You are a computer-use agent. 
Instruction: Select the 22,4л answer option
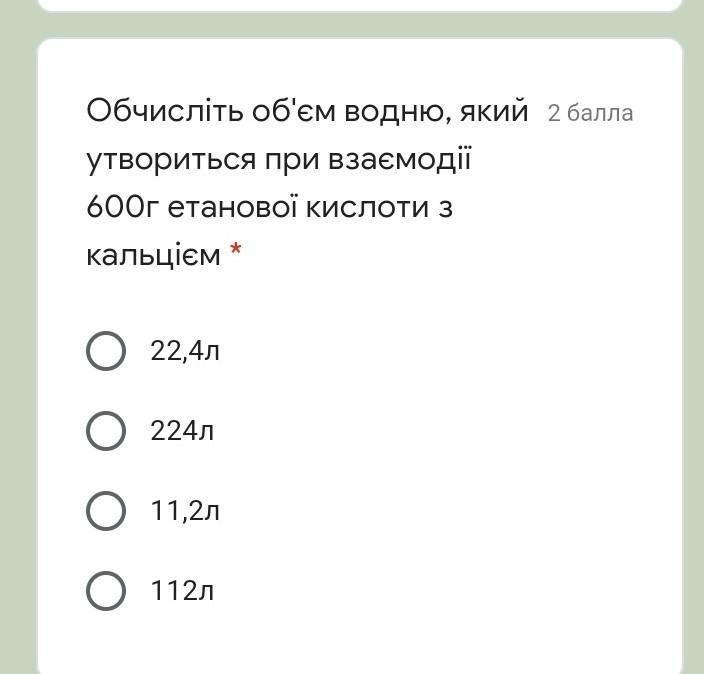click(106, 351)
